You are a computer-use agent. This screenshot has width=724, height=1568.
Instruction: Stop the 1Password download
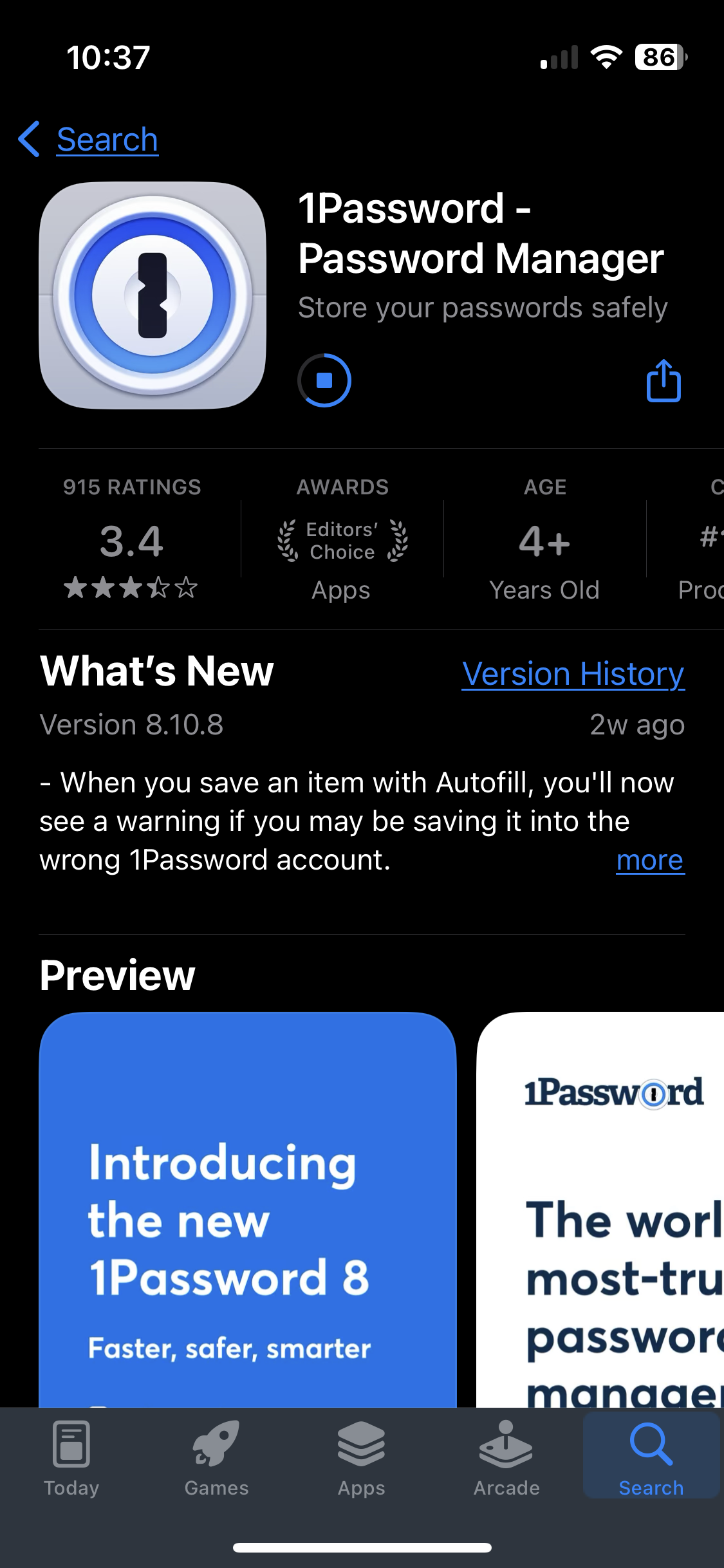point(324,380)
